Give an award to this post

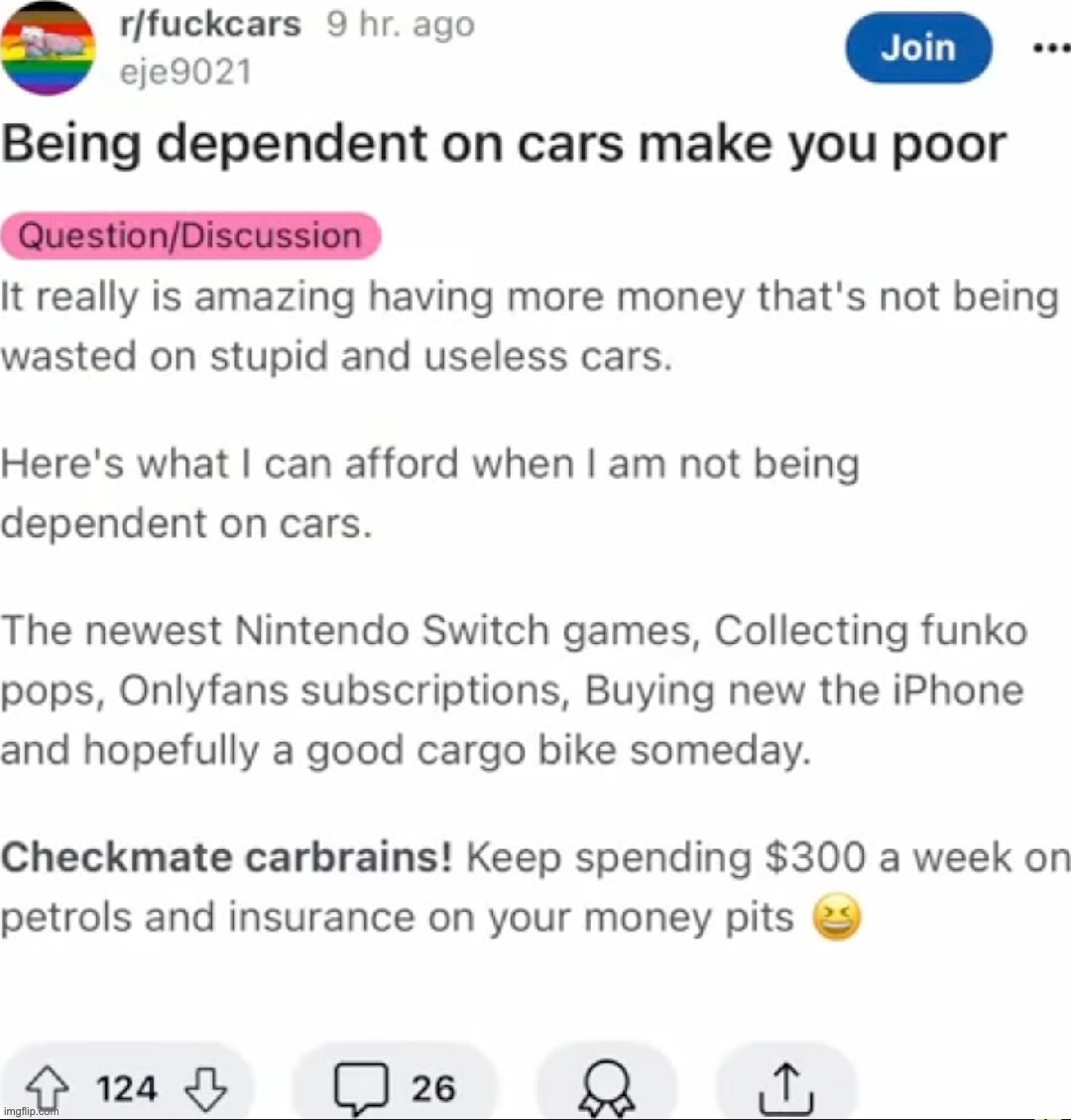click(605, 1088)
